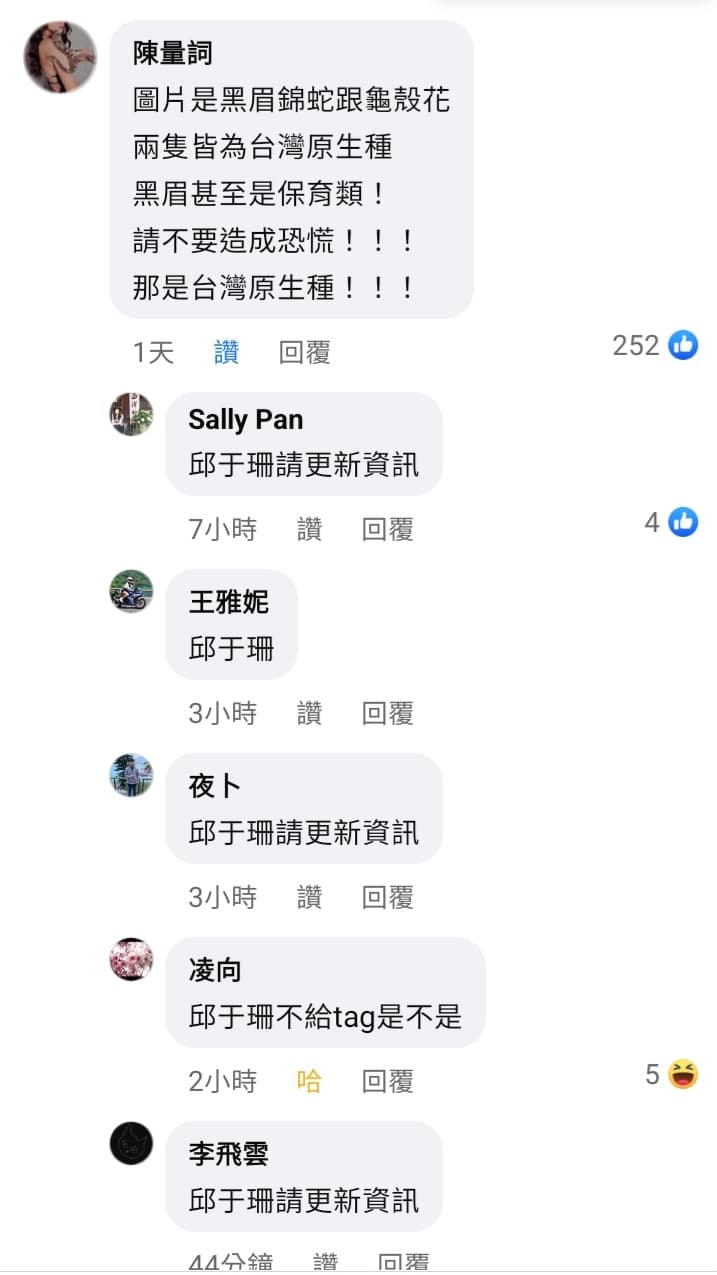This screenshot has height=1275, width=717.
Task: View the 252 reactions on 陳量詞's comment
Action: [x=655, y=346]
